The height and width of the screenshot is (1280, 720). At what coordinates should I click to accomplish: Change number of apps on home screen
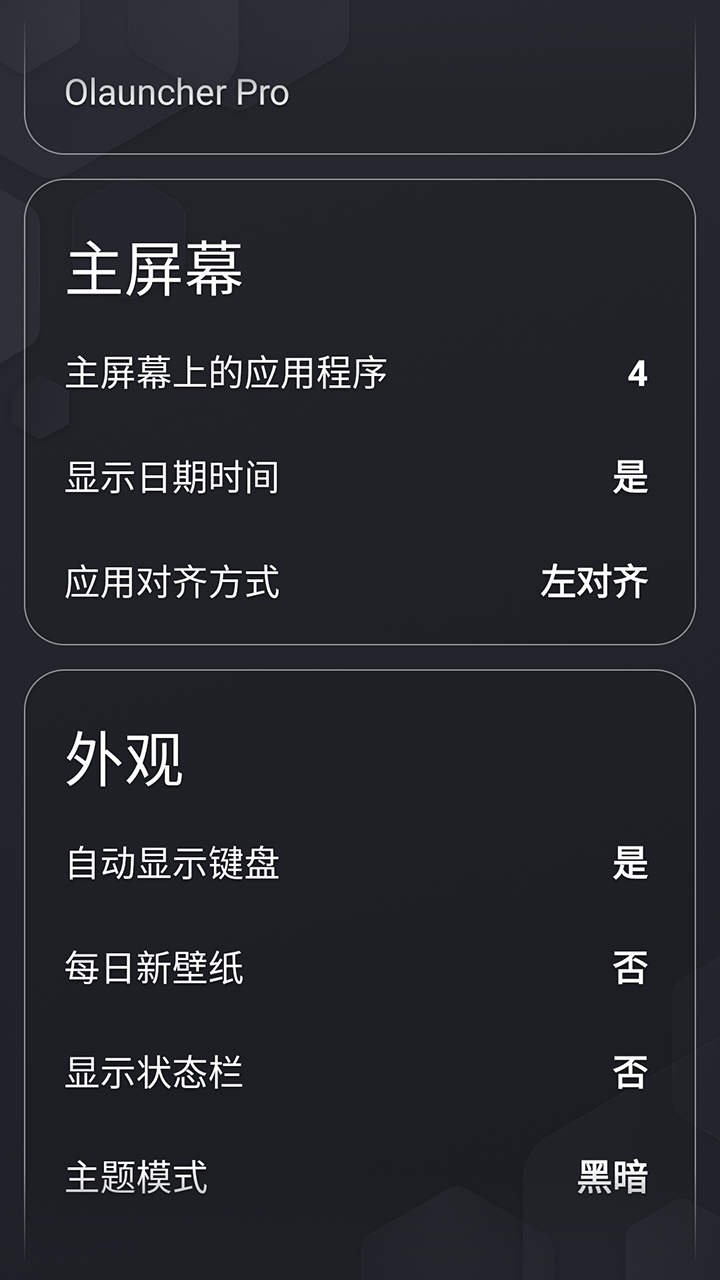(637, 374)
